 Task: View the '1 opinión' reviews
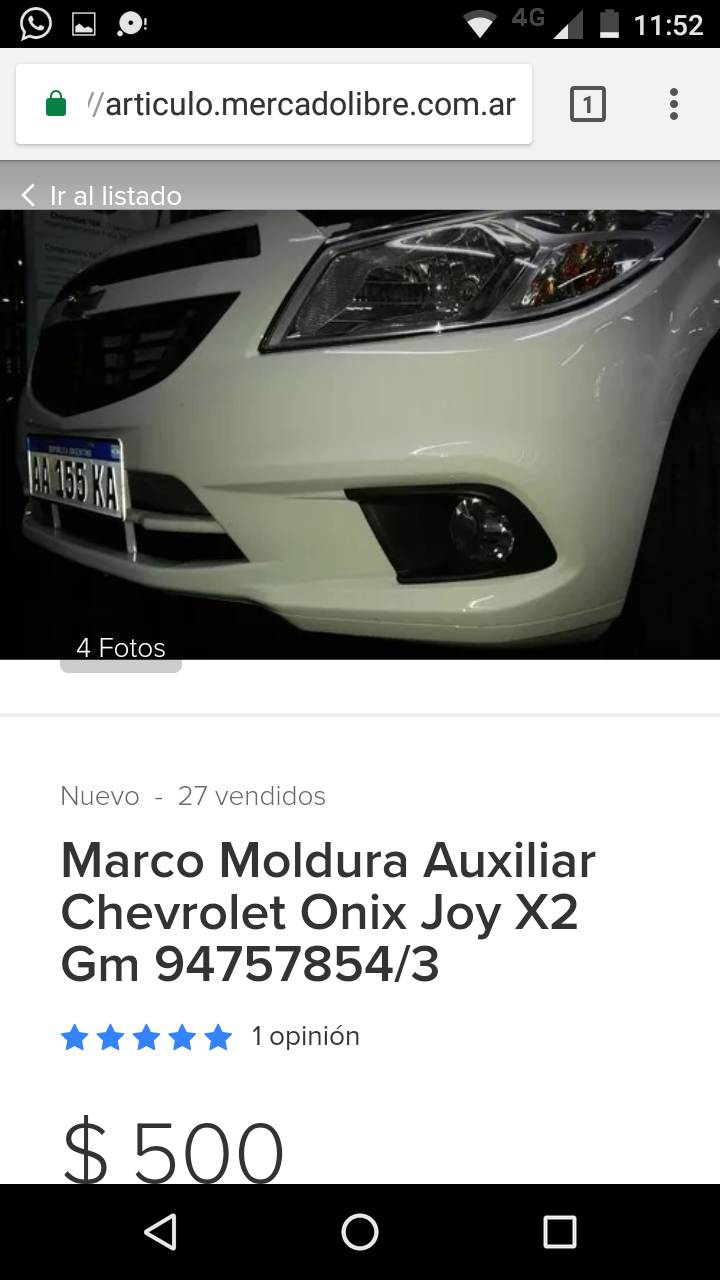[305, 1037]
